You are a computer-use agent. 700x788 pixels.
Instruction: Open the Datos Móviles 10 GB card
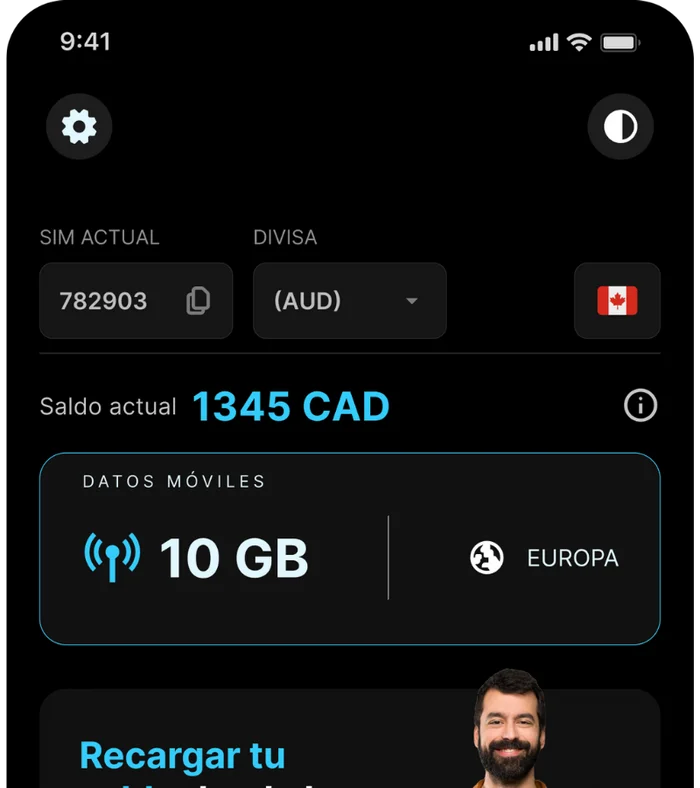(349, 549)
